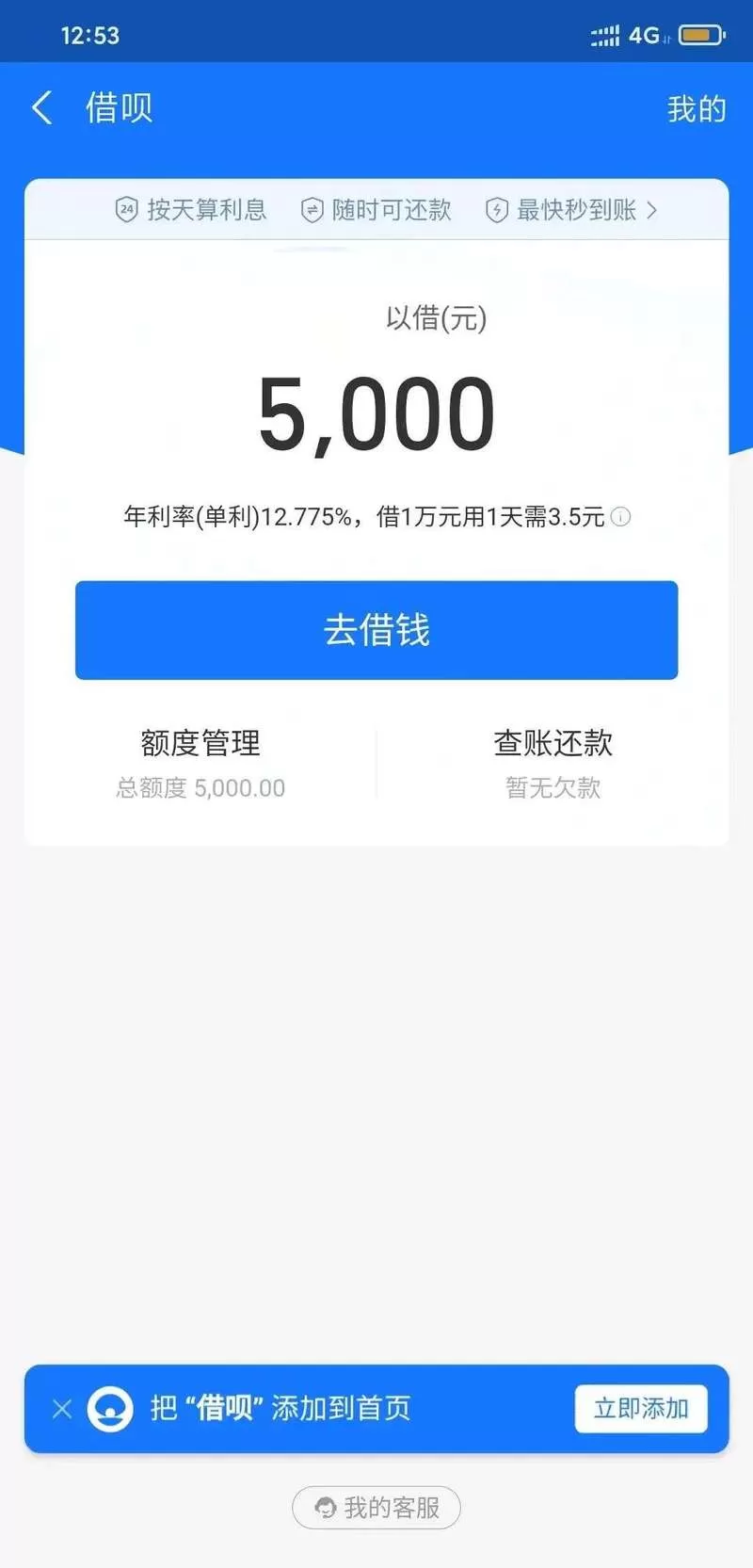This screenshot has width=753, height=1568.
Task: Open 我的 in the top right
Action: click(x=696, y=108)
